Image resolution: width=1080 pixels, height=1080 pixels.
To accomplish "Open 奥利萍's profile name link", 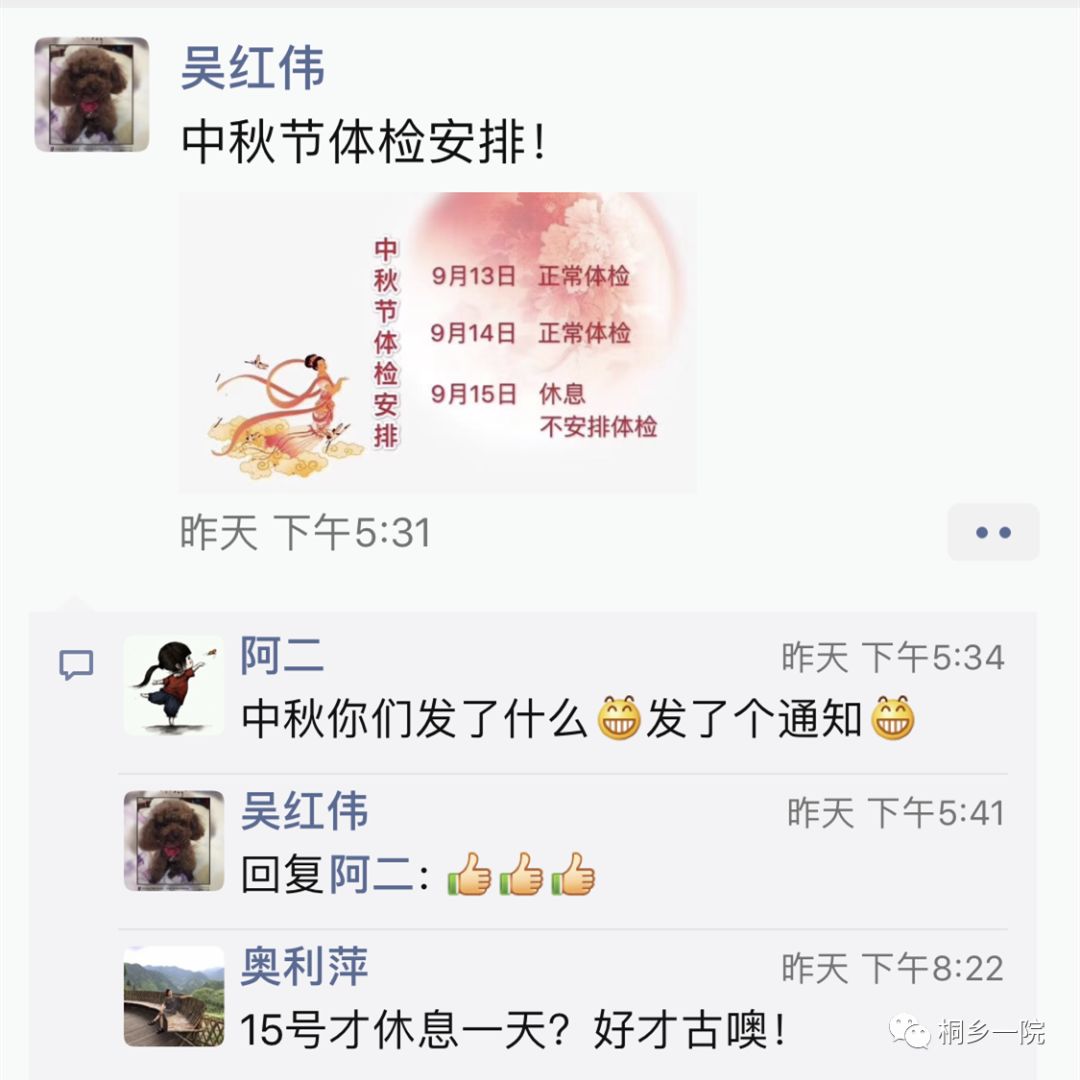I will coord(304,966).
